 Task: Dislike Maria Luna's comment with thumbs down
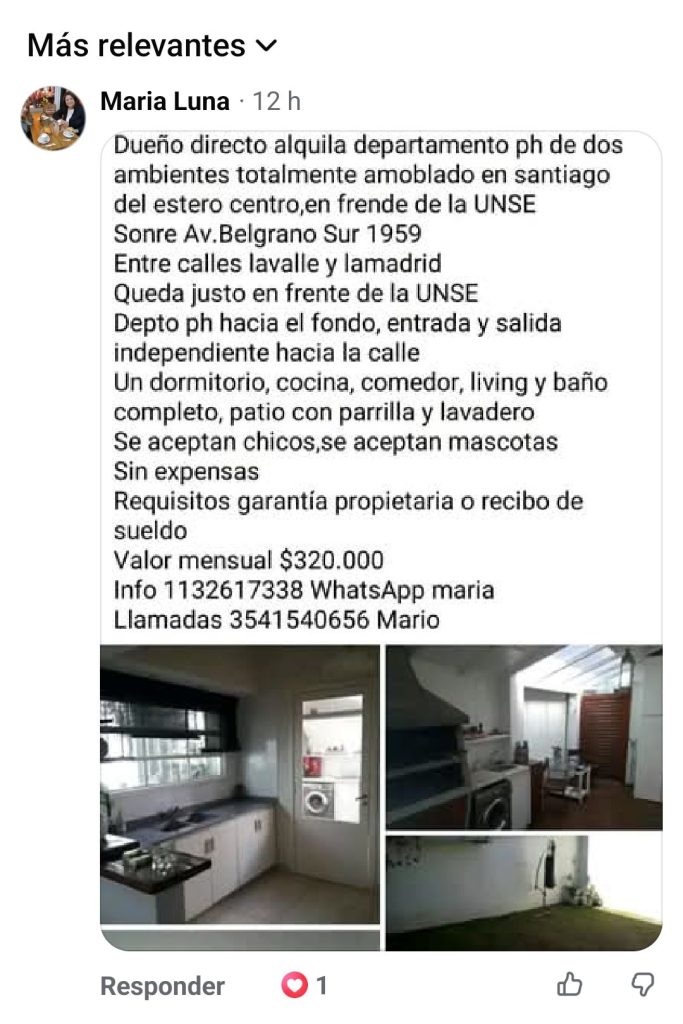(x=644, y=985)
